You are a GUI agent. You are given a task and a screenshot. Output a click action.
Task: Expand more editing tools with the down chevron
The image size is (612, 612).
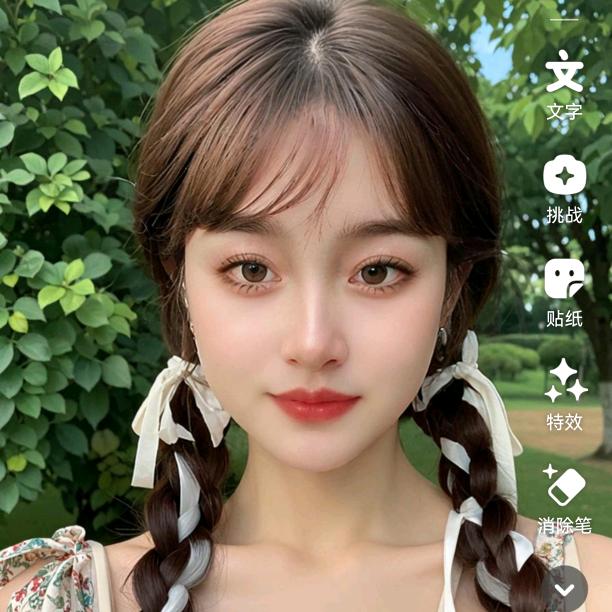(x=565, y=588)
